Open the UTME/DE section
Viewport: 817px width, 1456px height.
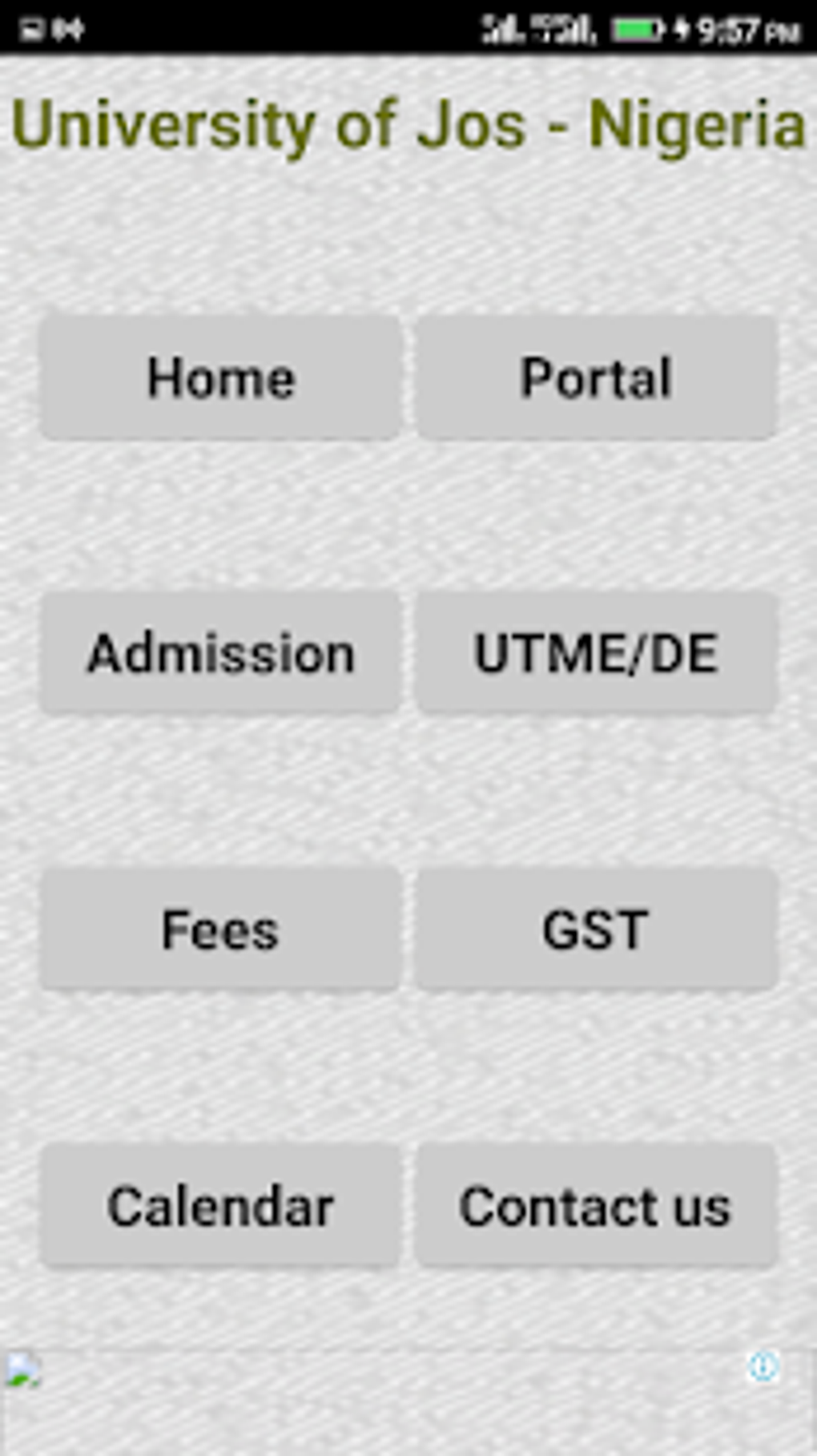point(596,653)
